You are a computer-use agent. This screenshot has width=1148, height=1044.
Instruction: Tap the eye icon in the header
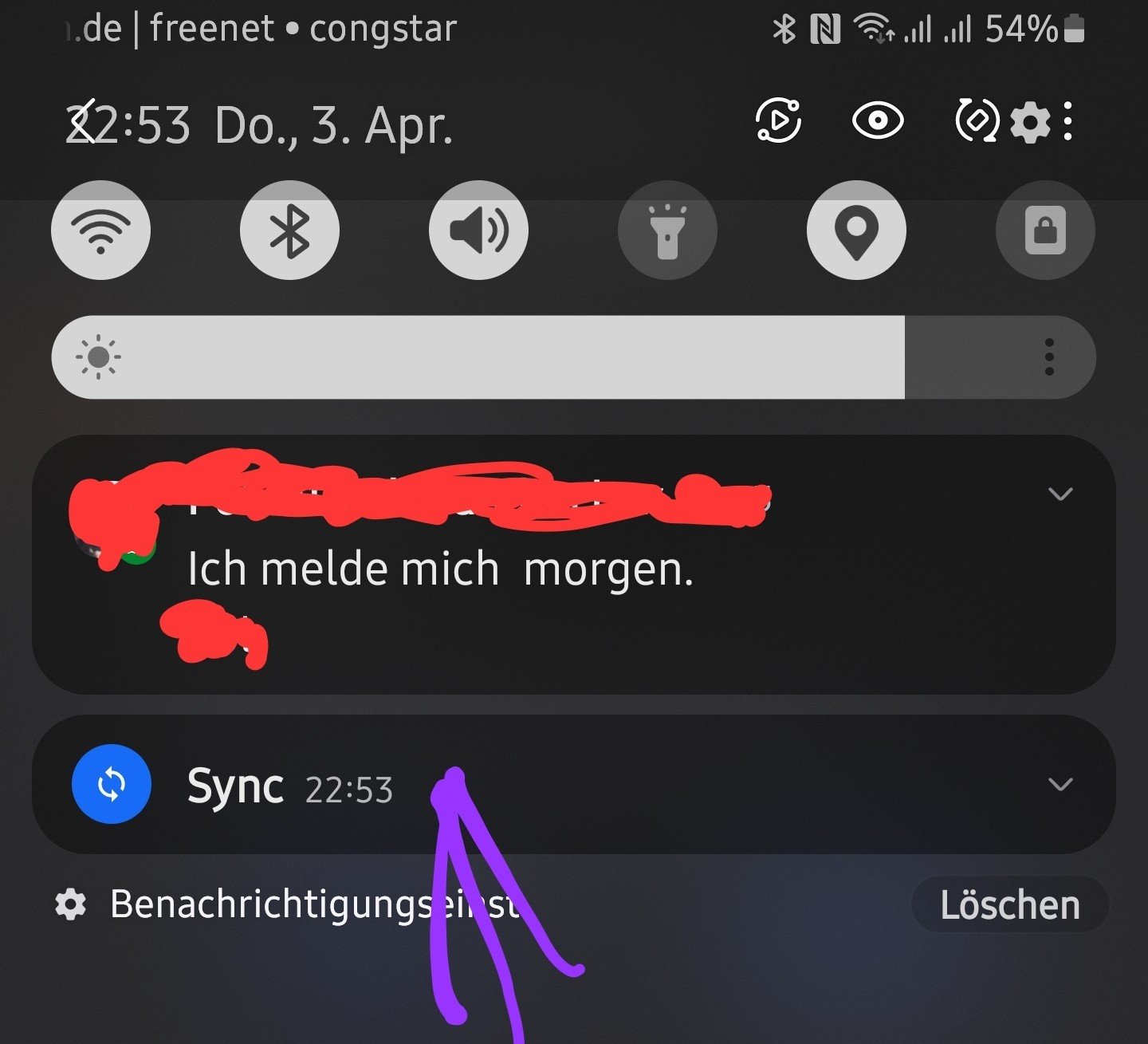tap(877, 121)
